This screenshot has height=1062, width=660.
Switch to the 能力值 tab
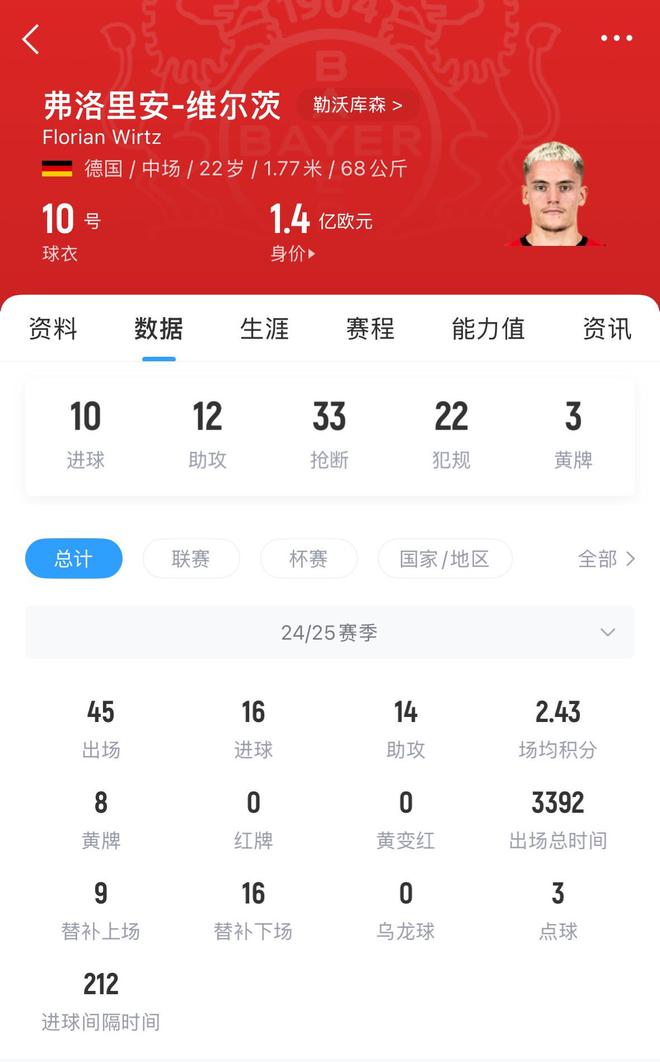[488, 329]
